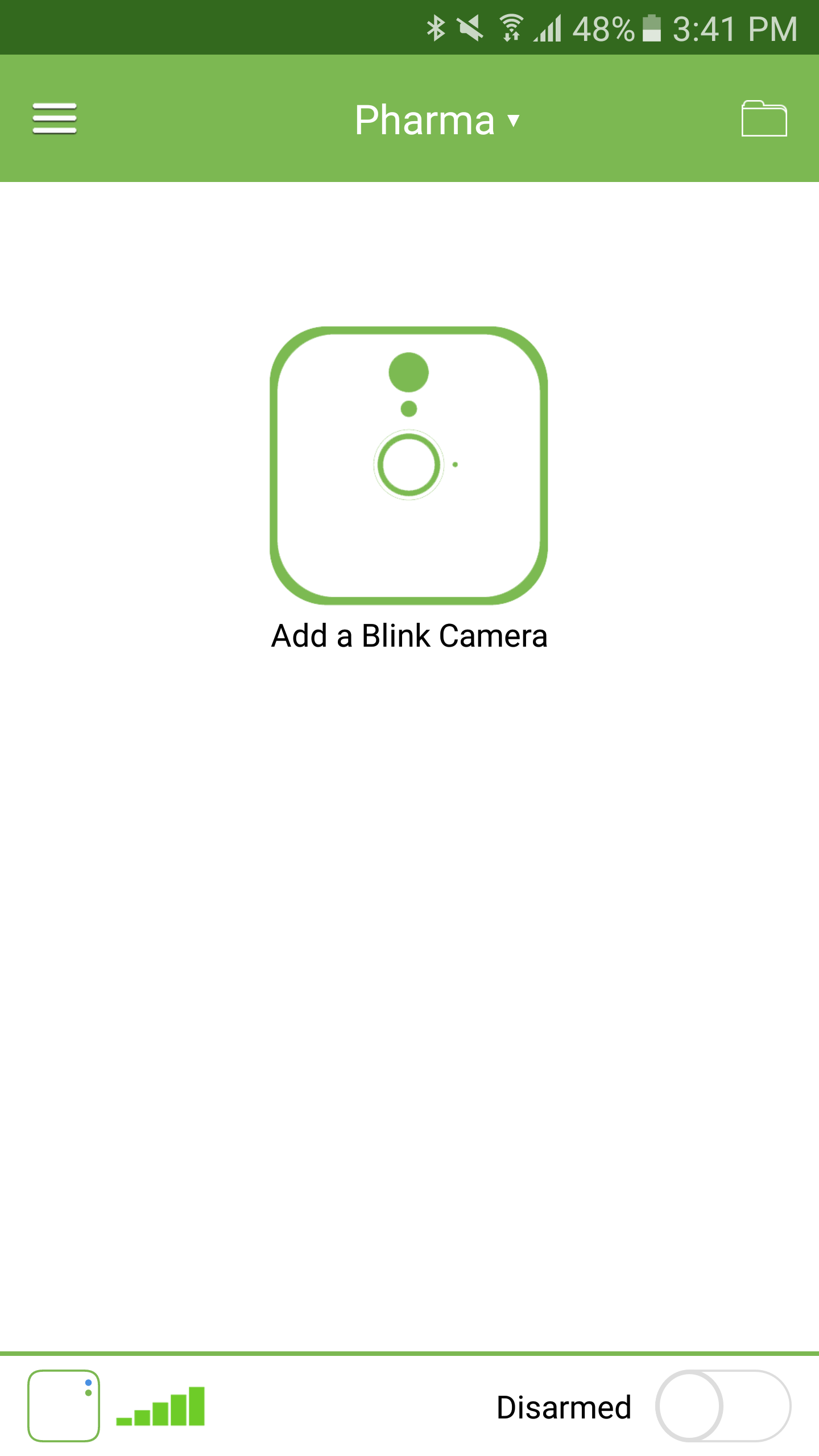Tap the Bluetooth icon in status bar
The width and height of the screenshot is (819, 1456).
click(x=436, y=28)
